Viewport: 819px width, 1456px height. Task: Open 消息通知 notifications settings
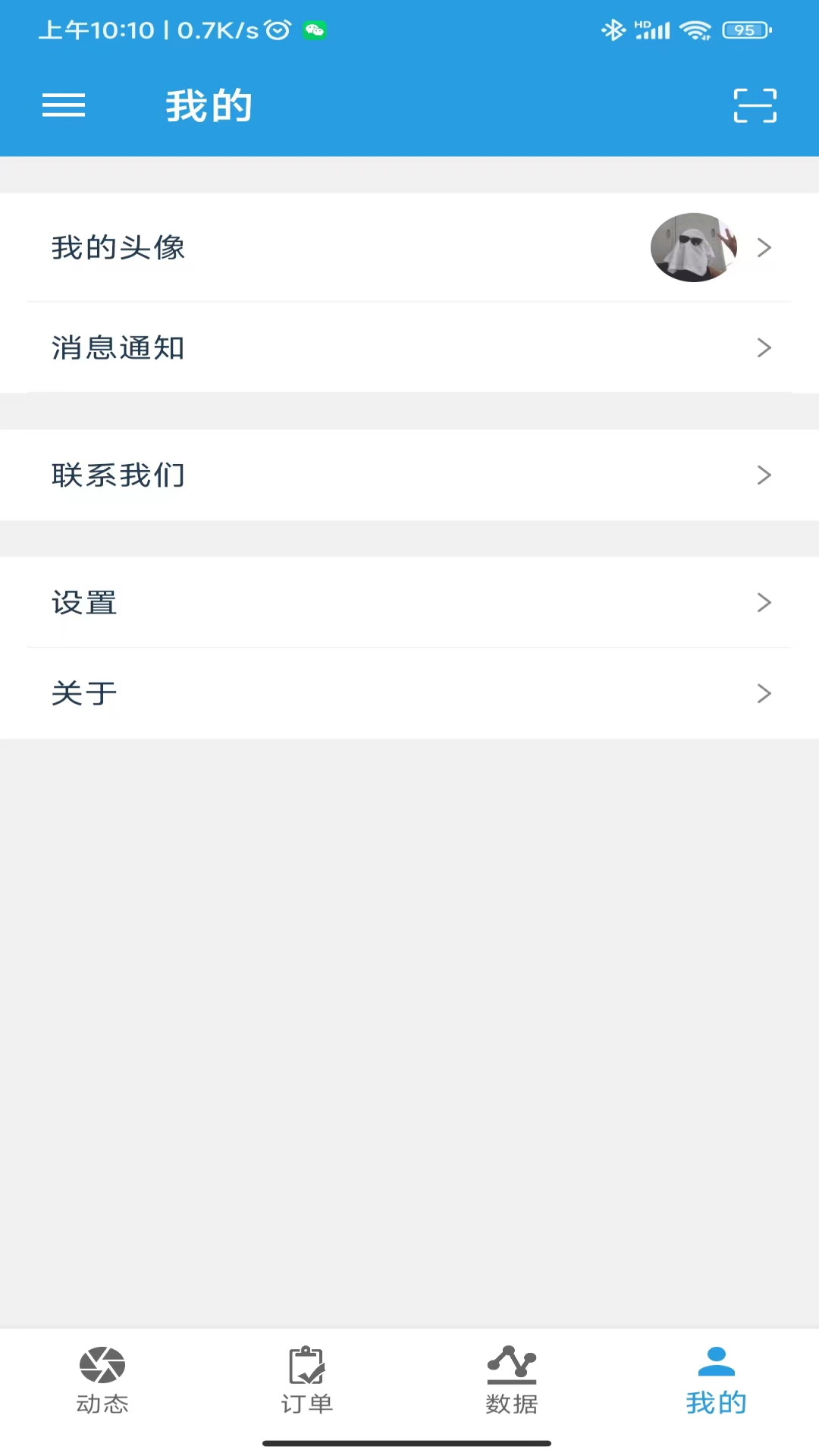[409, 347]
